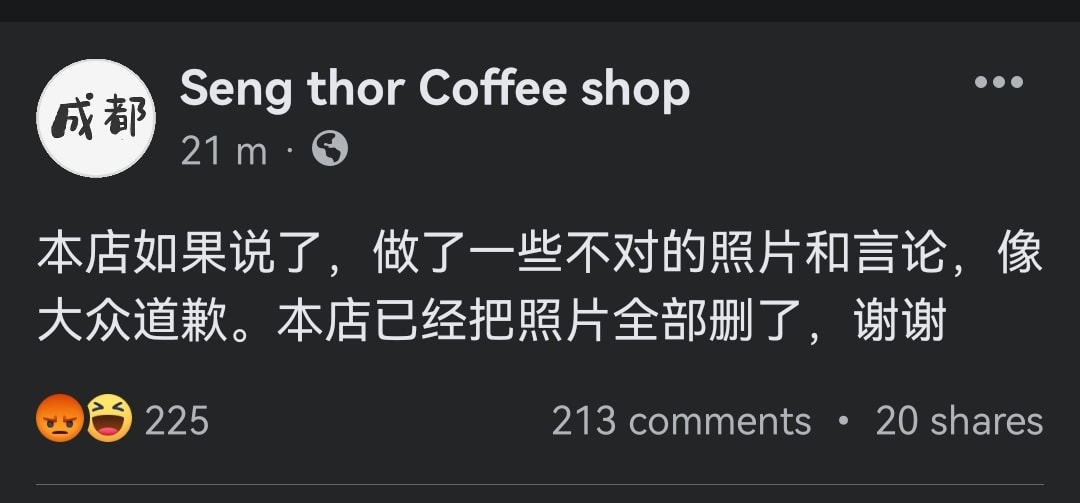The width and height of the screenshot is (1080, 503).
Task: Open Seng thor Coffee shop profile picture
Action: pos(96,118)
